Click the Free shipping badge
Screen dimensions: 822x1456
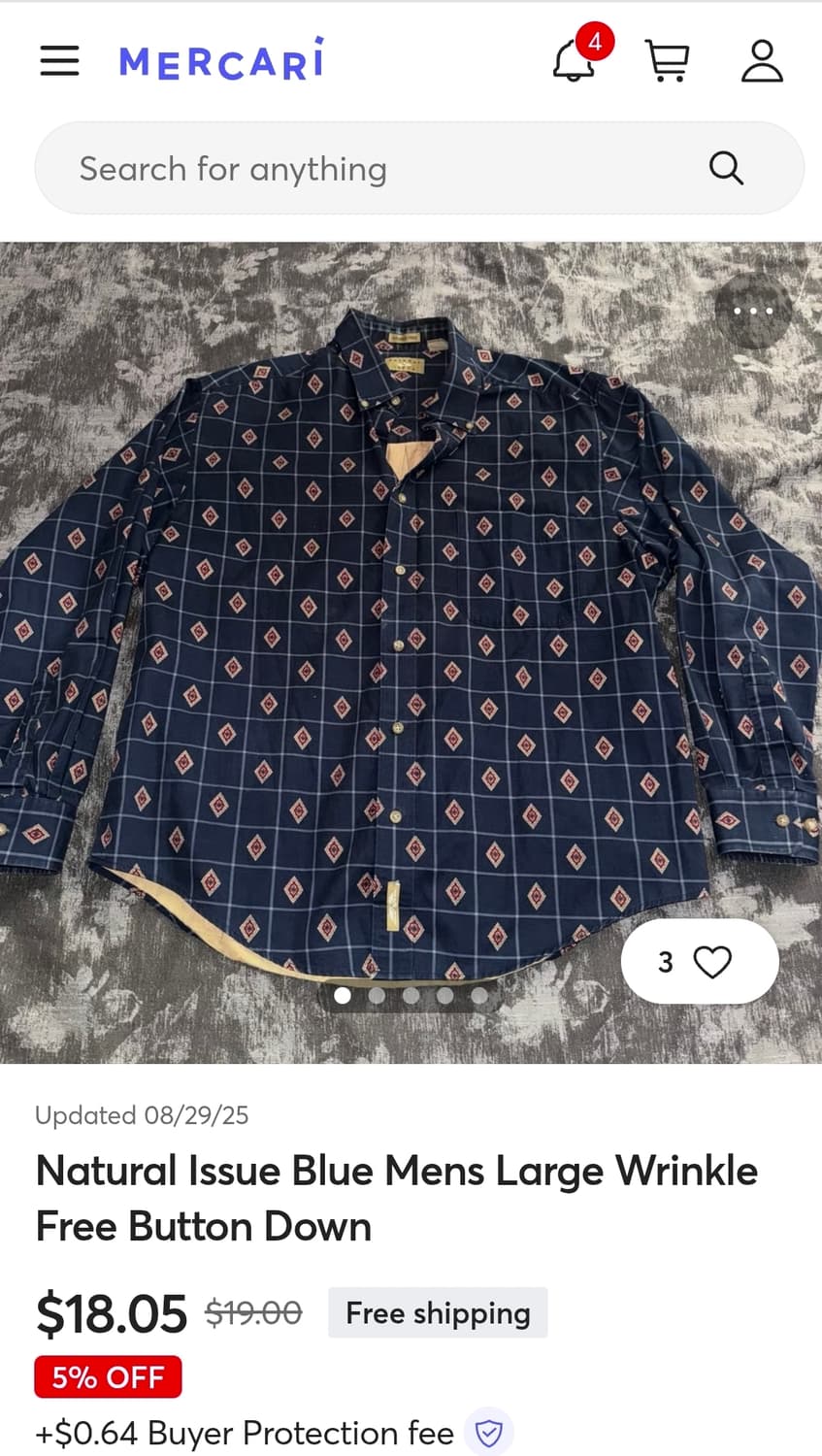tap(438, 1312)
